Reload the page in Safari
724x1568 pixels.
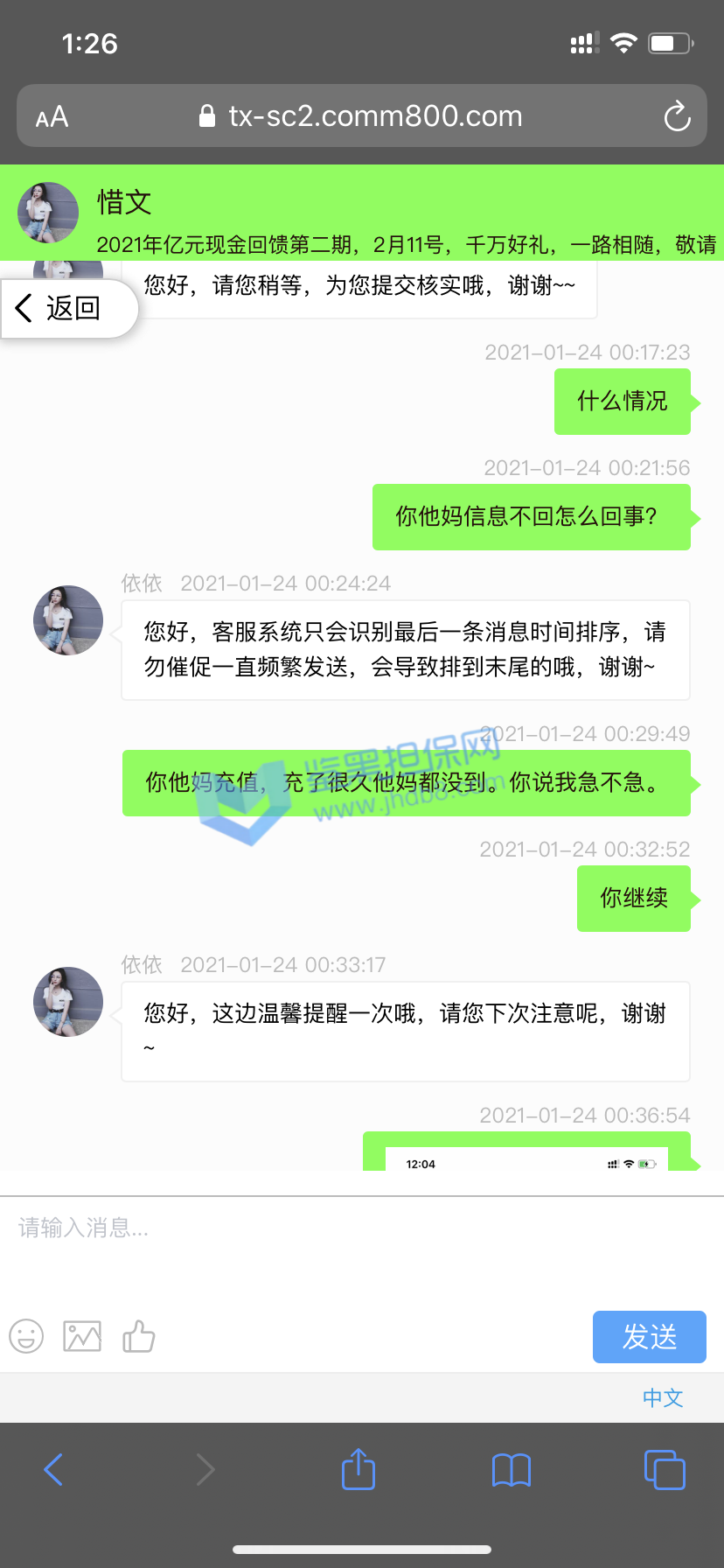(x=677, y=116)
